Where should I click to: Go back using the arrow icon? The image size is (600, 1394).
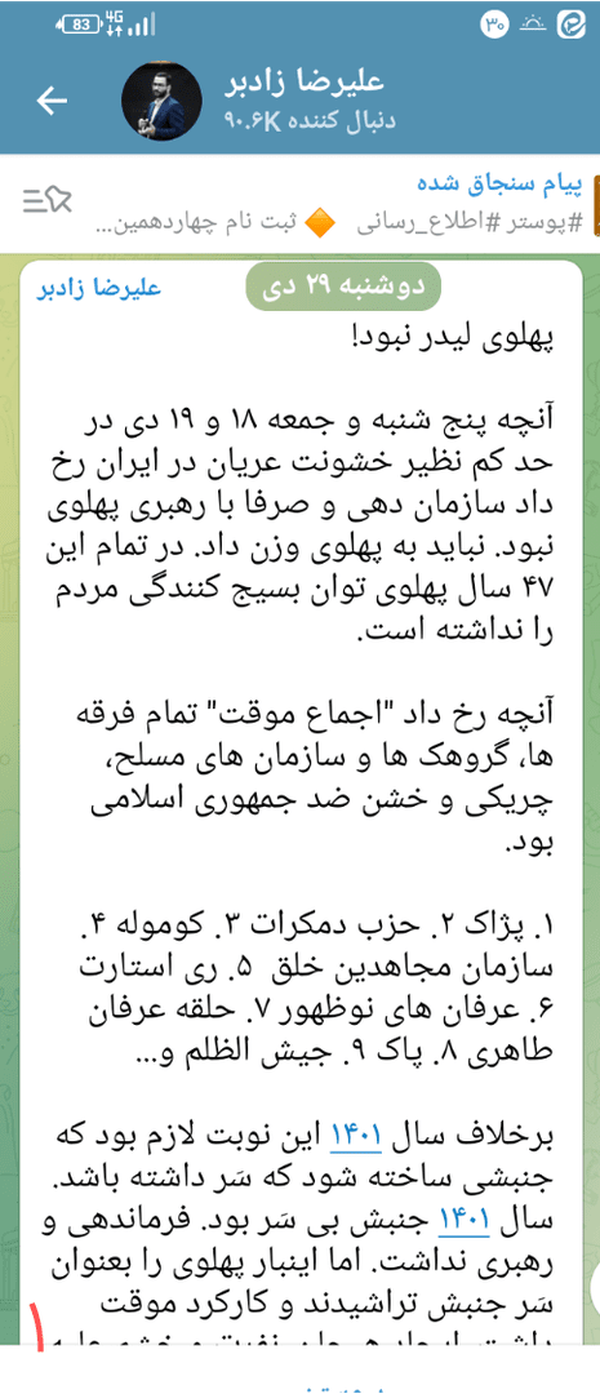(51, 100)
